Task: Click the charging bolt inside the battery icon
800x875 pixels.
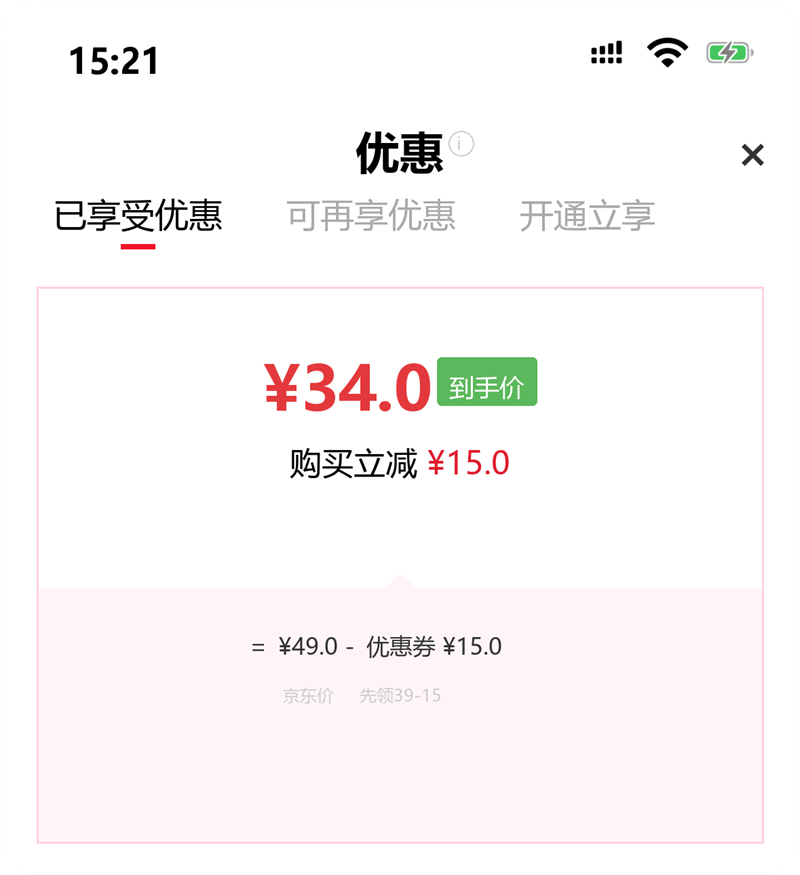Action: click(729, 52)
